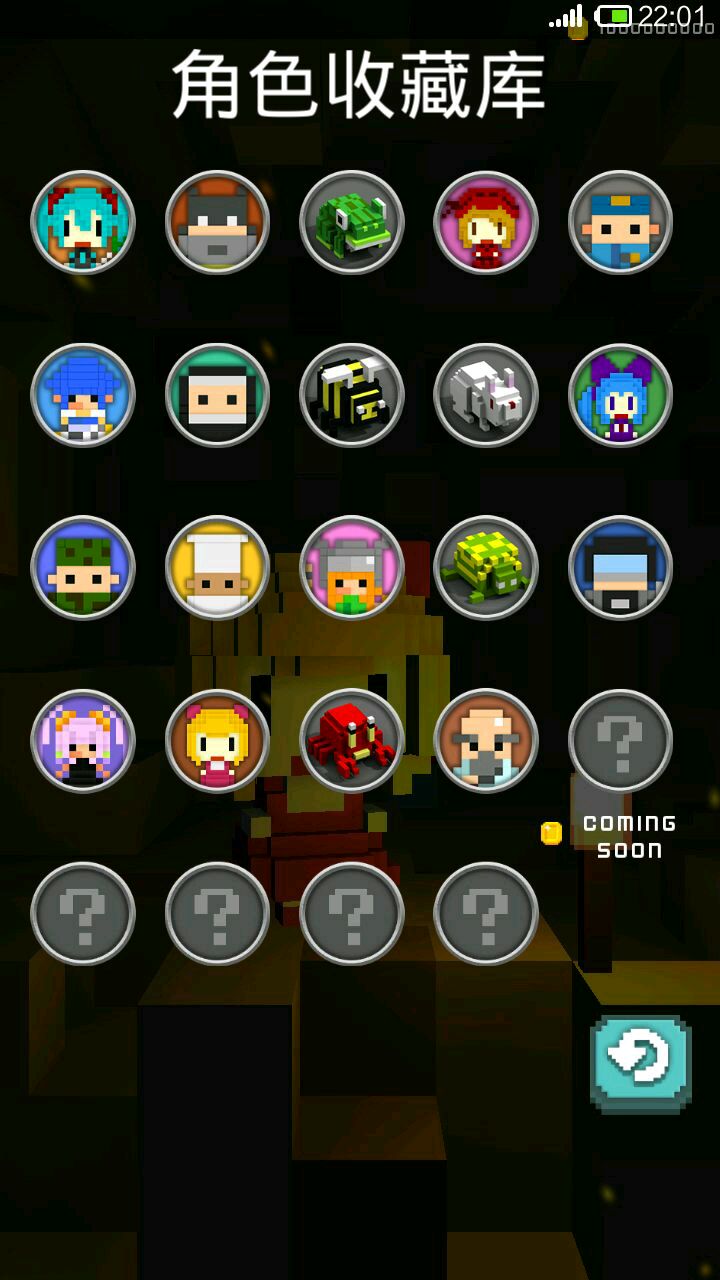
Task: Select the nun character avatar
Action: [x=217, y=395]
